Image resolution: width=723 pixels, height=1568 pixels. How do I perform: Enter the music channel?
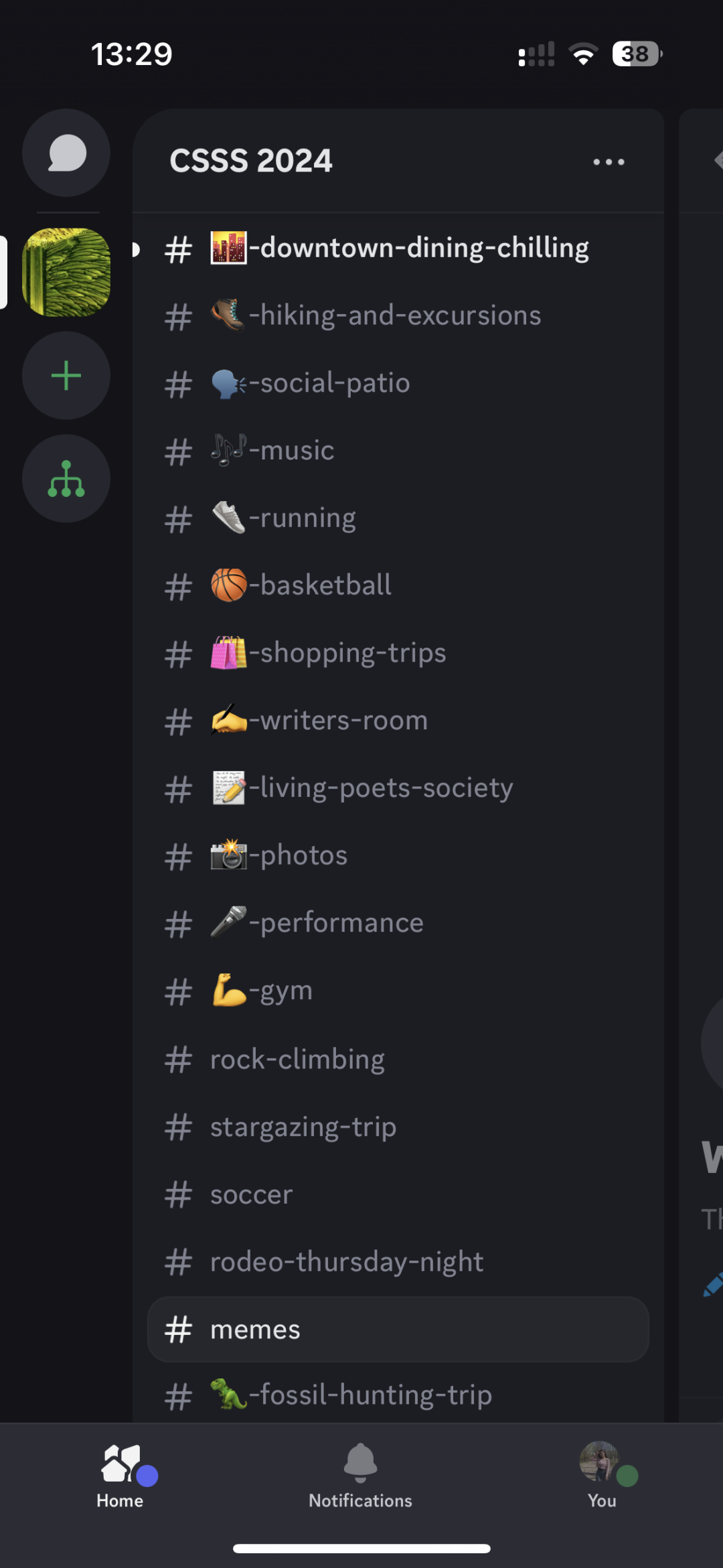click(x=398, y=451)
